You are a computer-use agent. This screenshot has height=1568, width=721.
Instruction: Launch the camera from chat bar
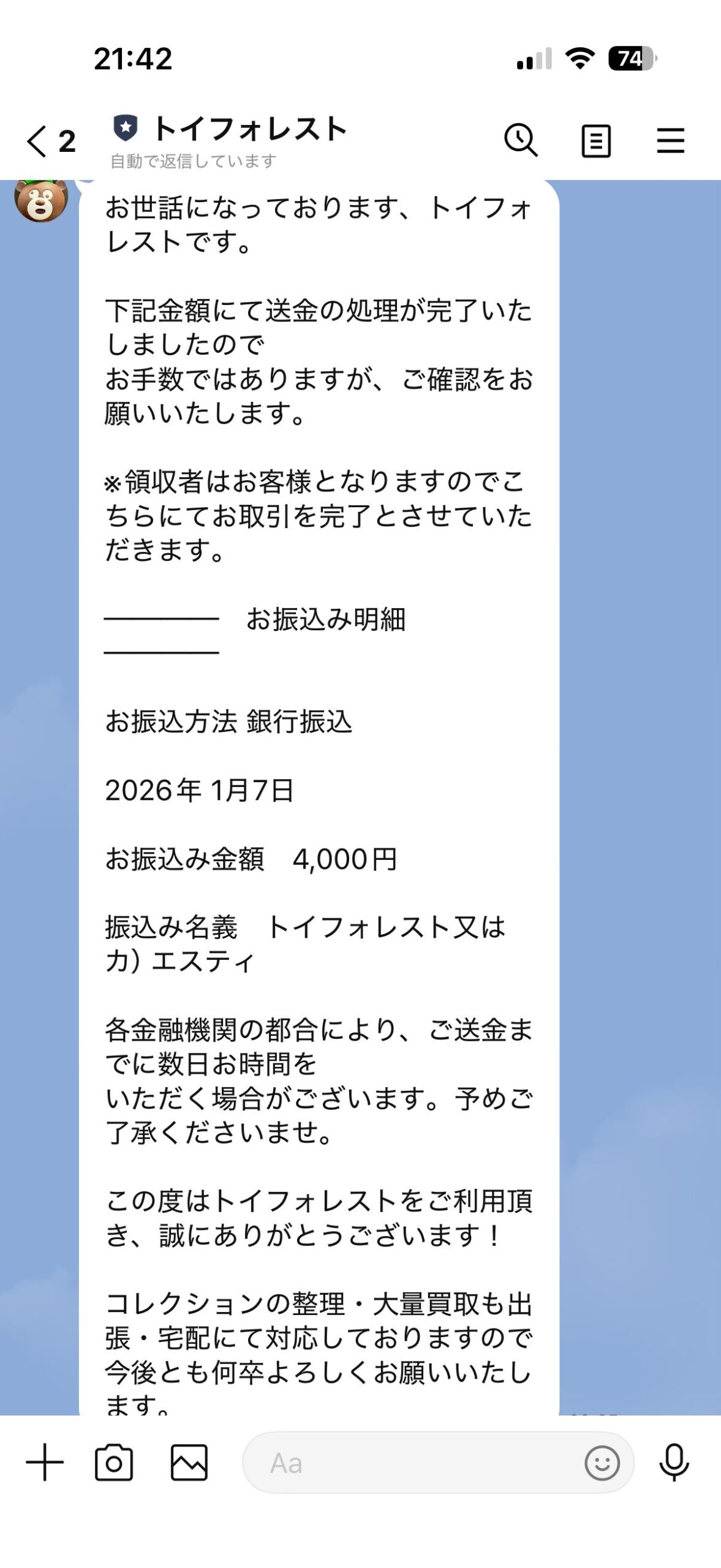[114, 1463]
